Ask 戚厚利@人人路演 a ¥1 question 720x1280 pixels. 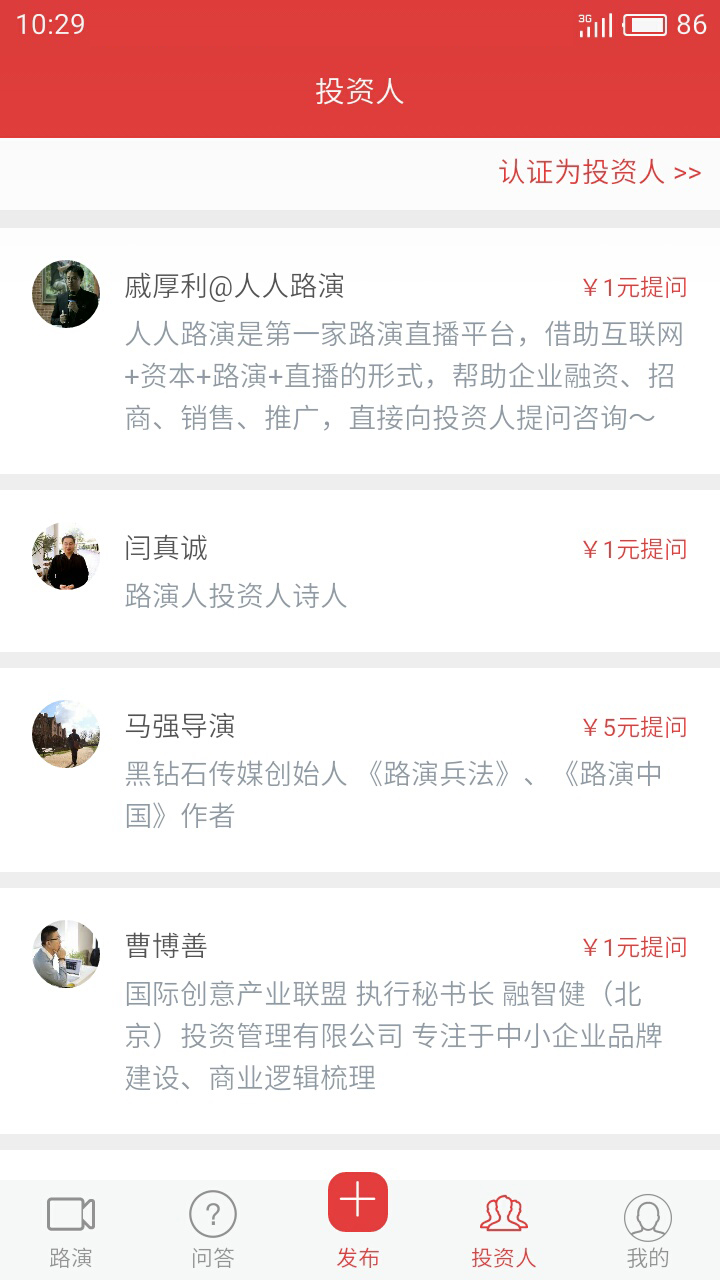[x=634, y=288]
